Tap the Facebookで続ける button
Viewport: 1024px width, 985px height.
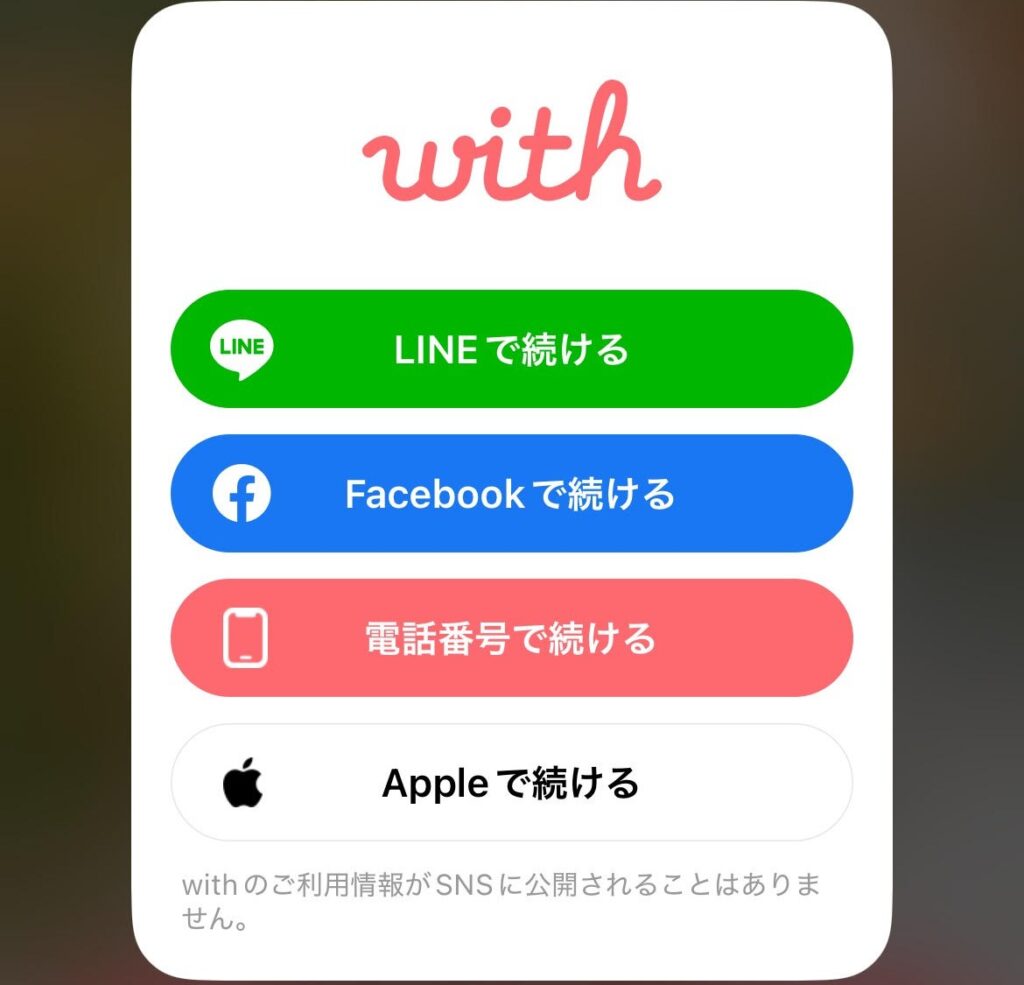pyautogui.click(x=511, y=493)
